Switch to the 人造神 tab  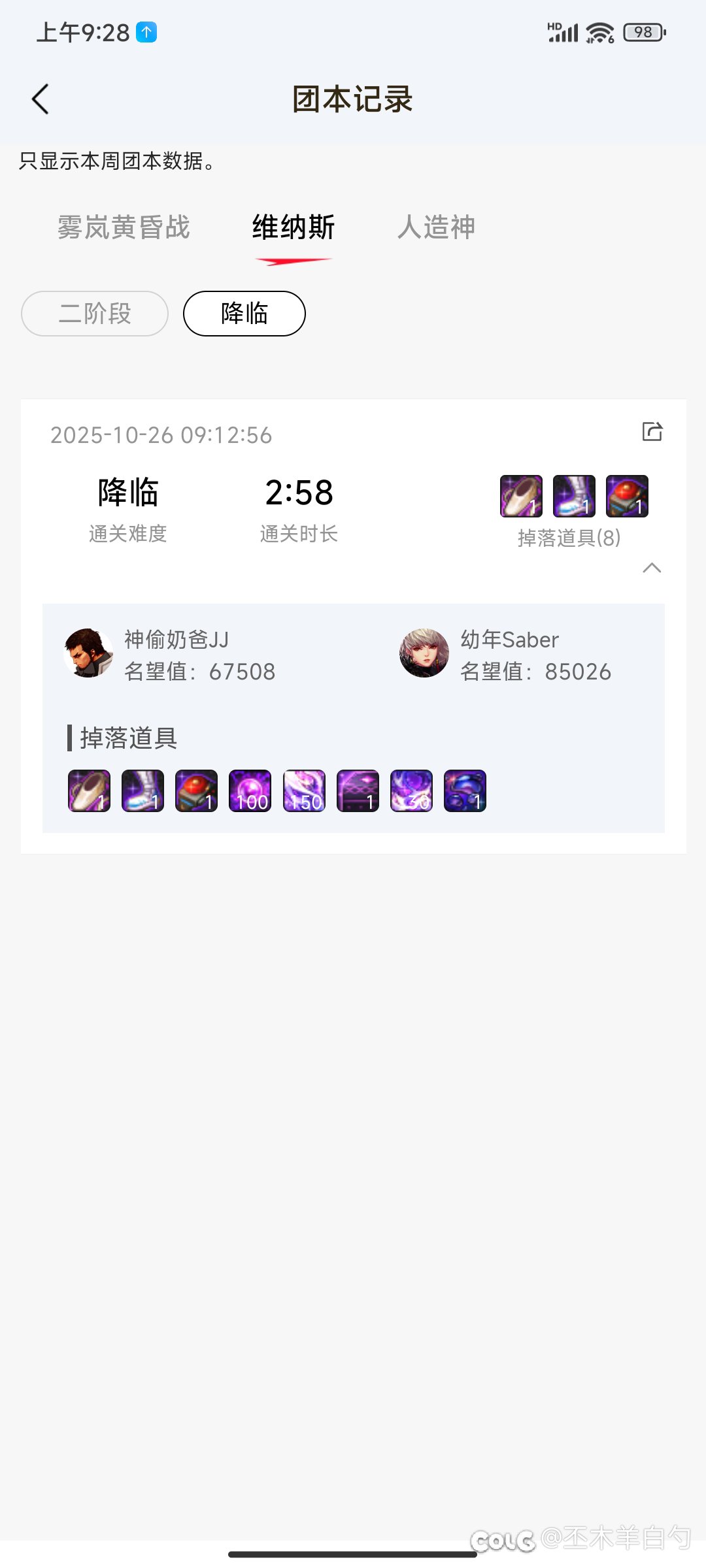(436, 227)
